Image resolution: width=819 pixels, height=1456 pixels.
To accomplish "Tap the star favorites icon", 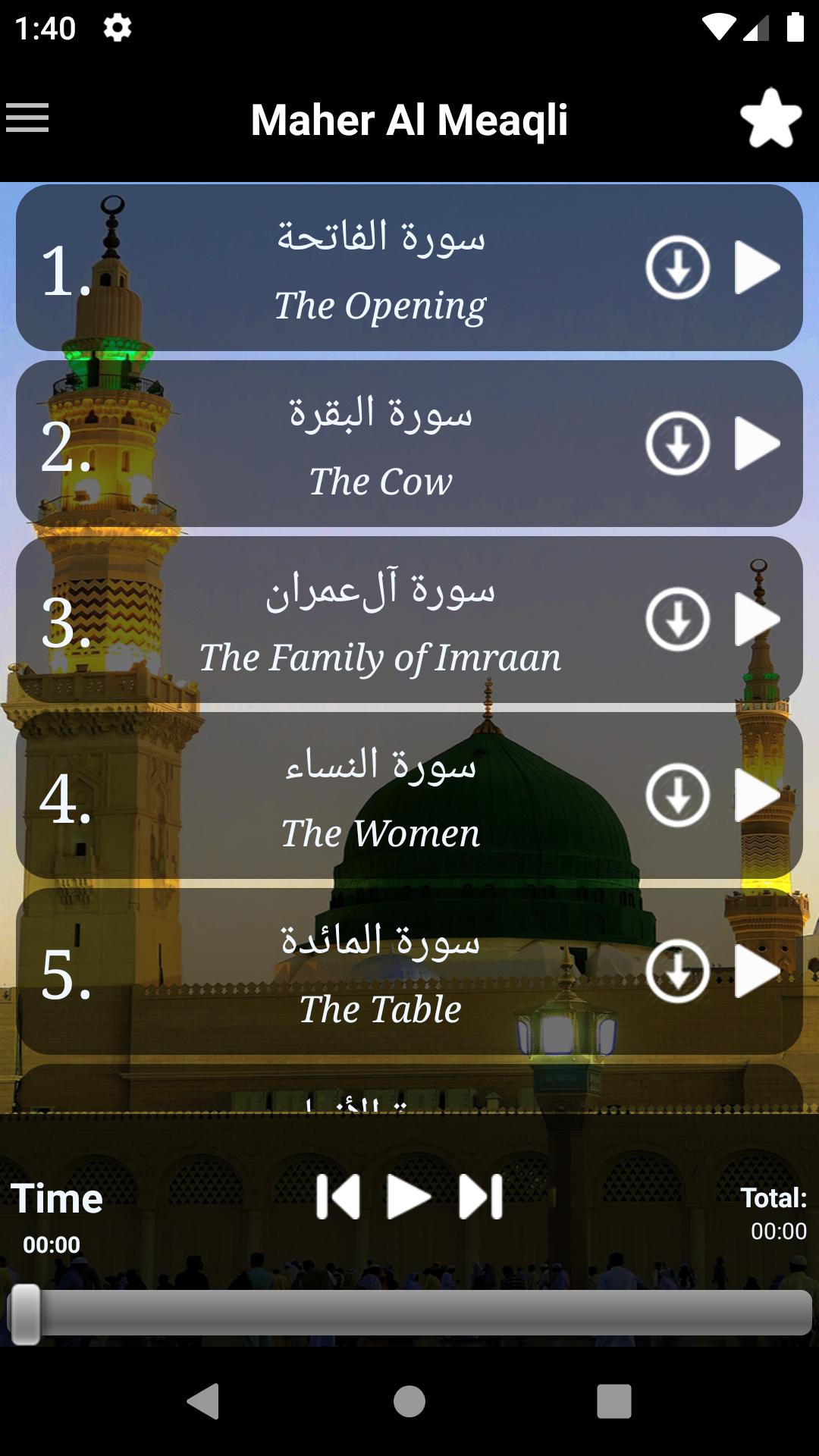I will tap(770, 118).
